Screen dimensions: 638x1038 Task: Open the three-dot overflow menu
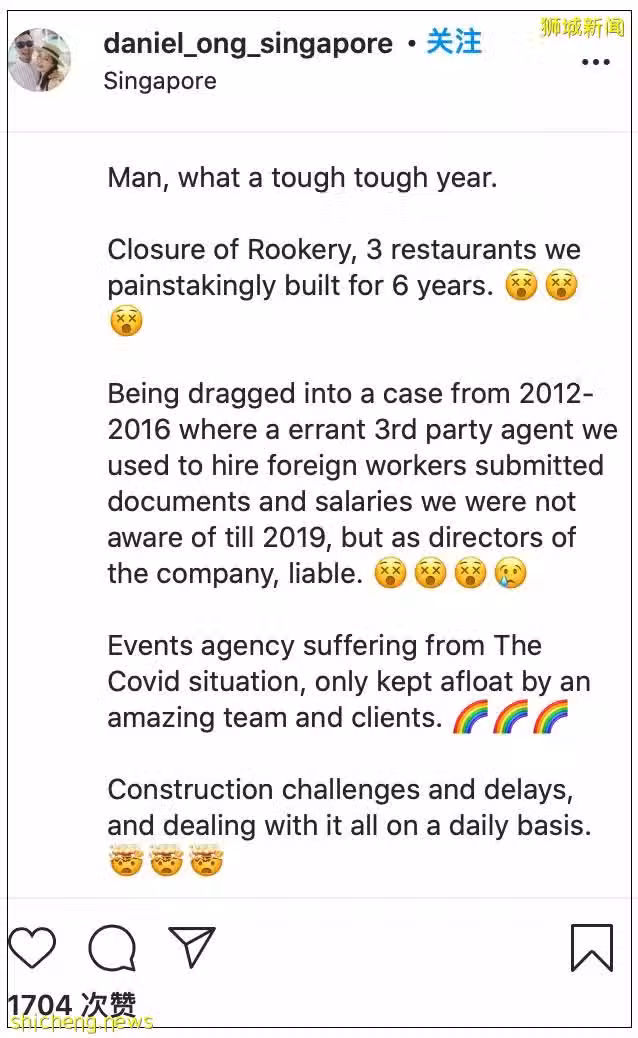click(595, 63)
